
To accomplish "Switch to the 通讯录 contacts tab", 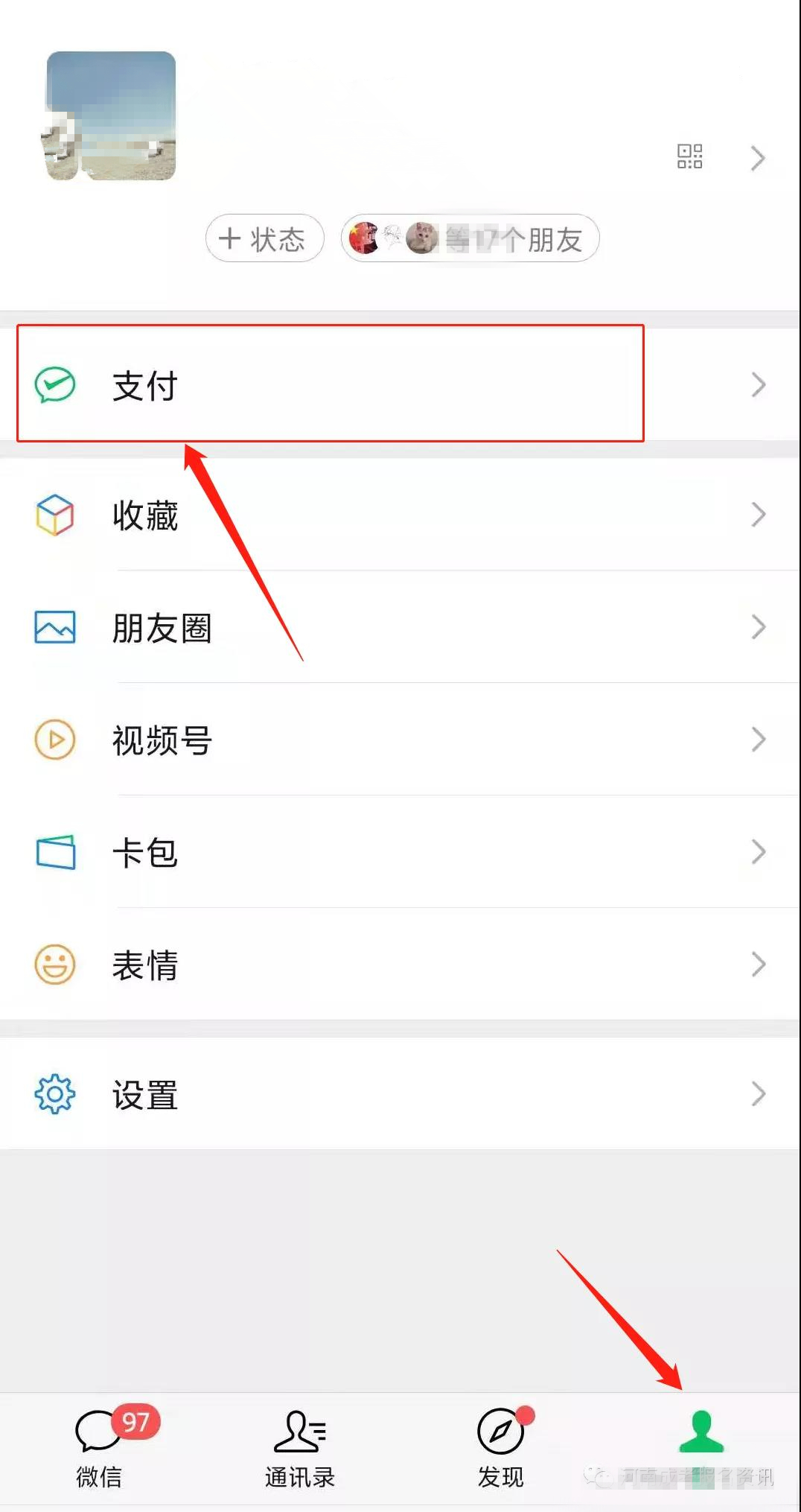I will [300, 1447].
